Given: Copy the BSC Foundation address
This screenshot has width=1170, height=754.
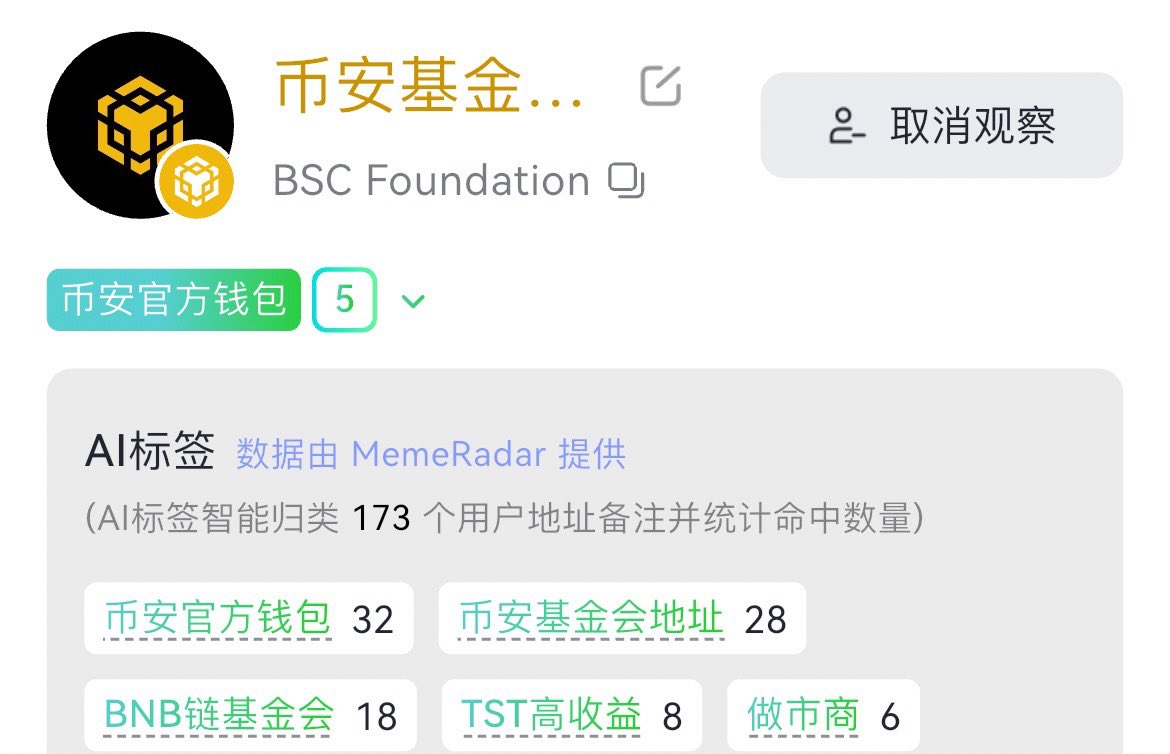Looking at the screenshot, I should tap(627, 181).
